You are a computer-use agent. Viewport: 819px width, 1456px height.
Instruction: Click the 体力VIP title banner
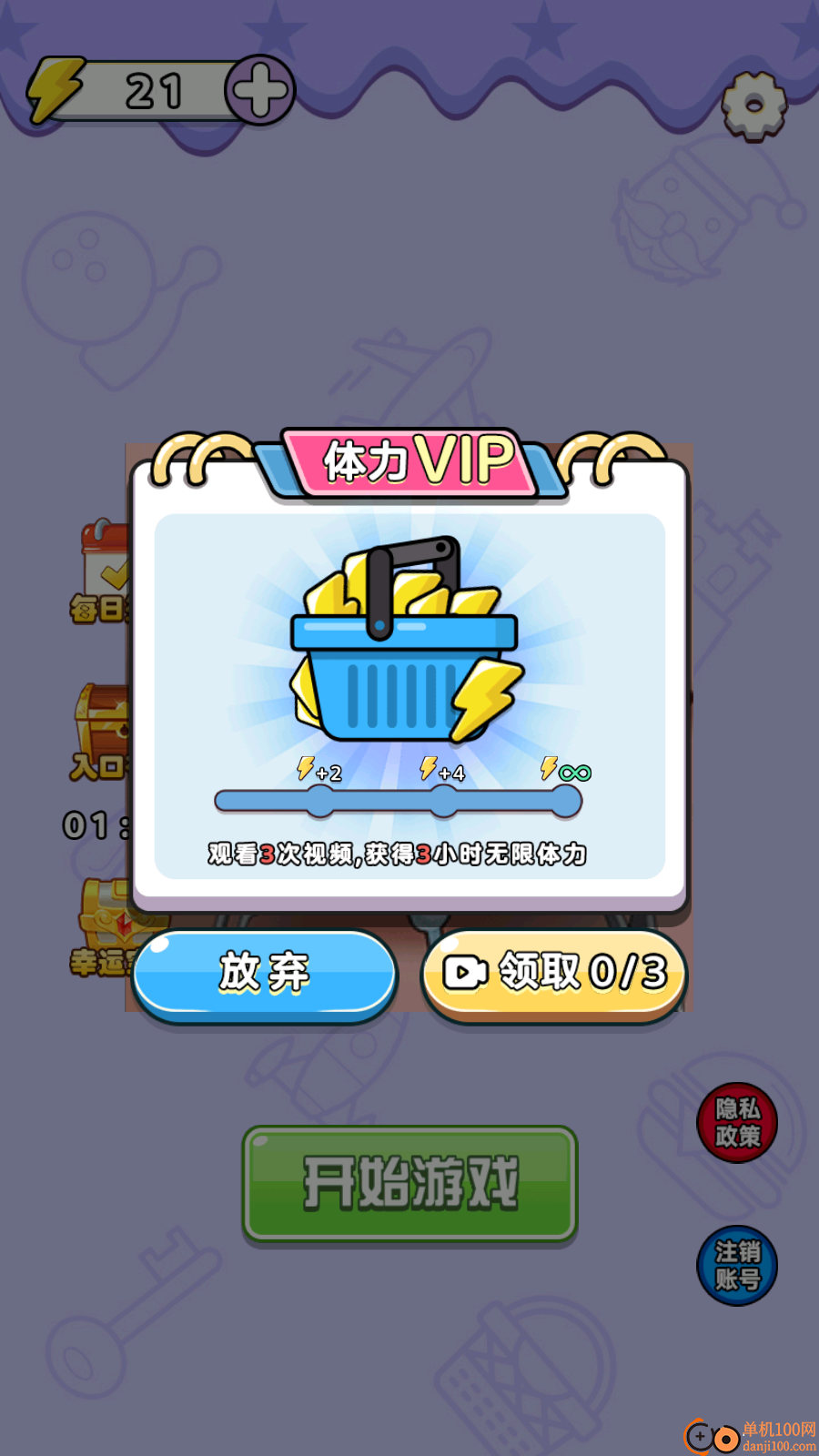click(409, 460)
